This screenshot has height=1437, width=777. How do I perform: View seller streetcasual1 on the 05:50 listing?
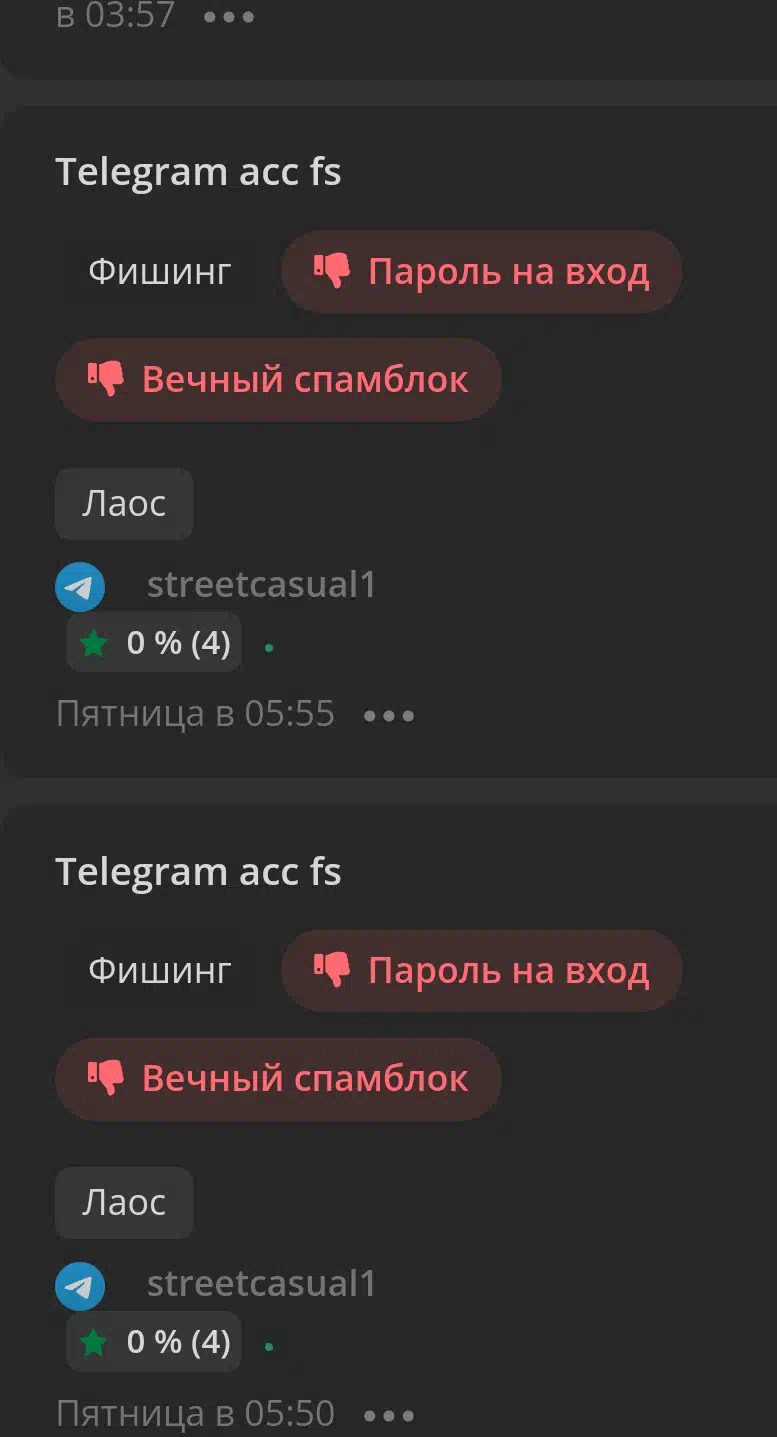click(261, 1284)
